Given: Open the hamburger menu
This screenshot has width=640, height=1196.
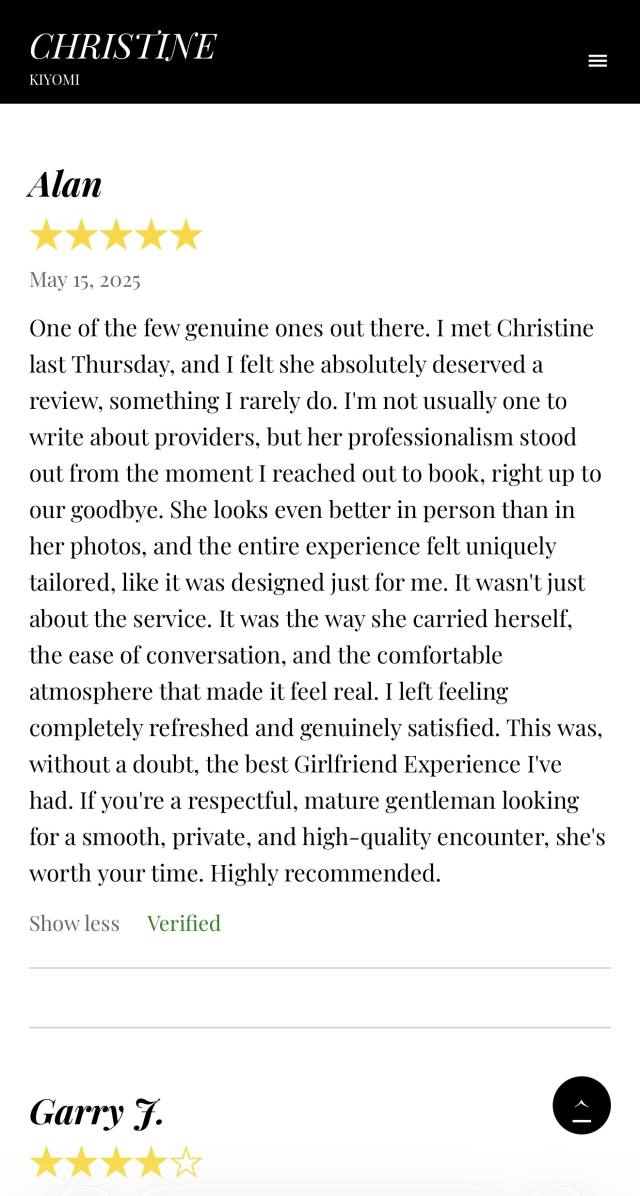Looking at the screenshot, I should 597,61.
